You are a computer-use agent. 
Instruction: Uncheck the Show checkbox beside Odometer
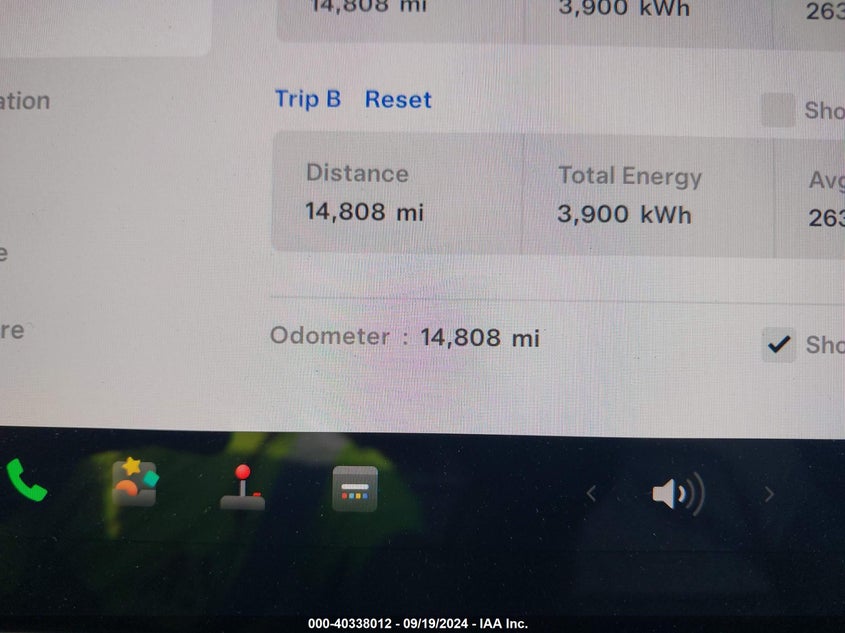[778, 345]
